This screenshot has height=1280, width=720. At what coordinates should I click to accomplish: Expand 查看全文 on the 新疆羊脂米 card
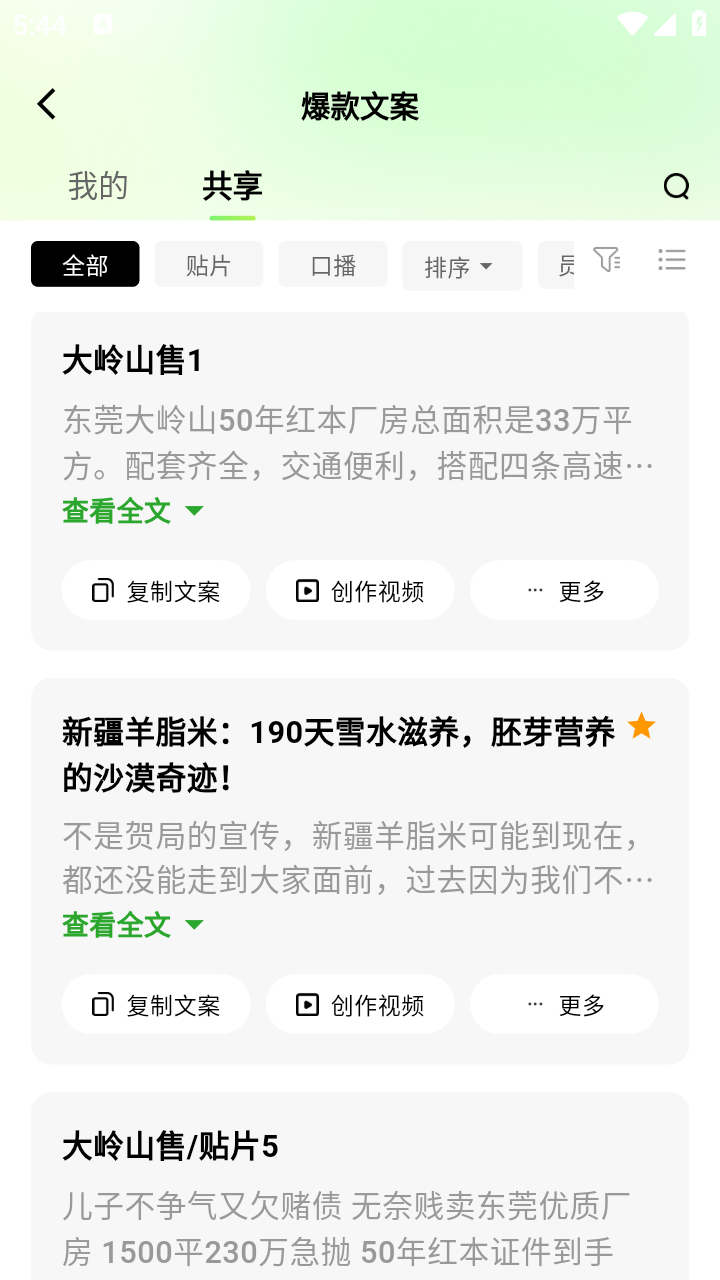pyautogui.click(x=117, y=925)
